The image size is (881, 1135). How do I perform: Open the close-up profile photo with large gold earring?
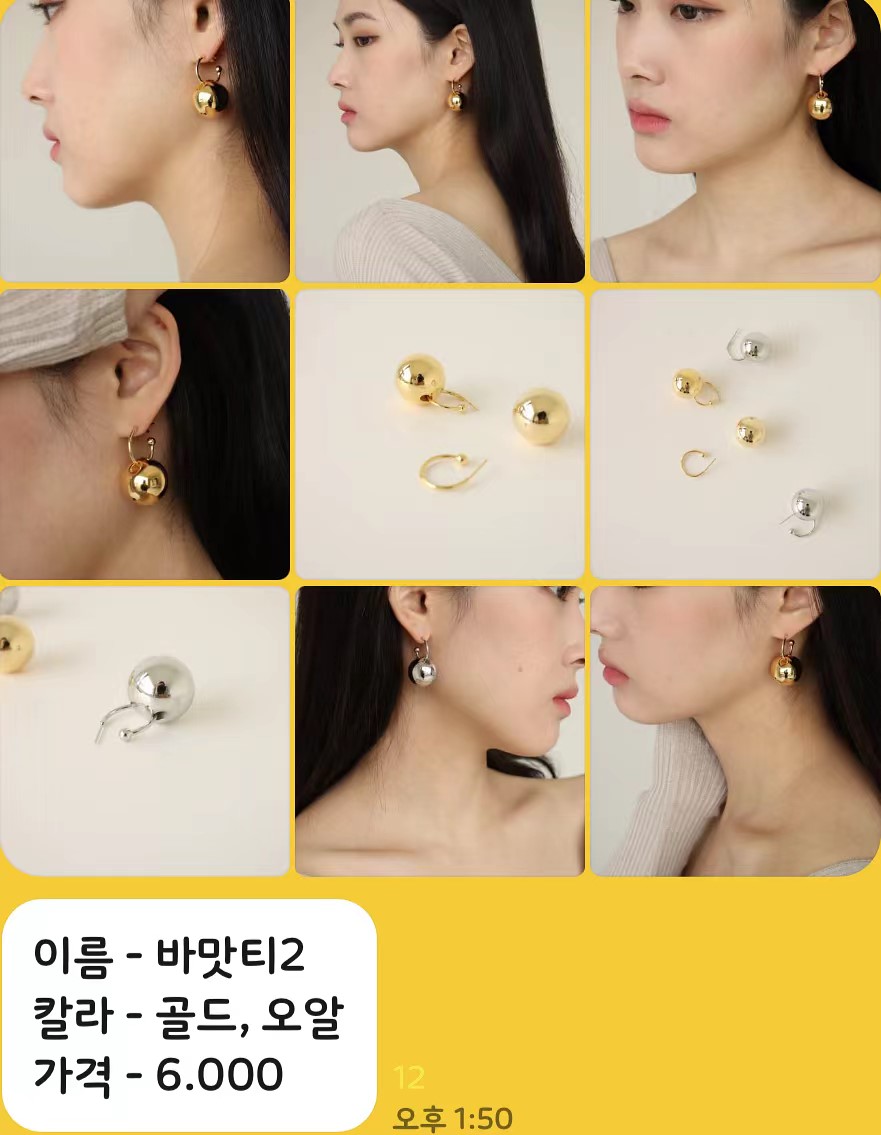click(x=144, y=140)
